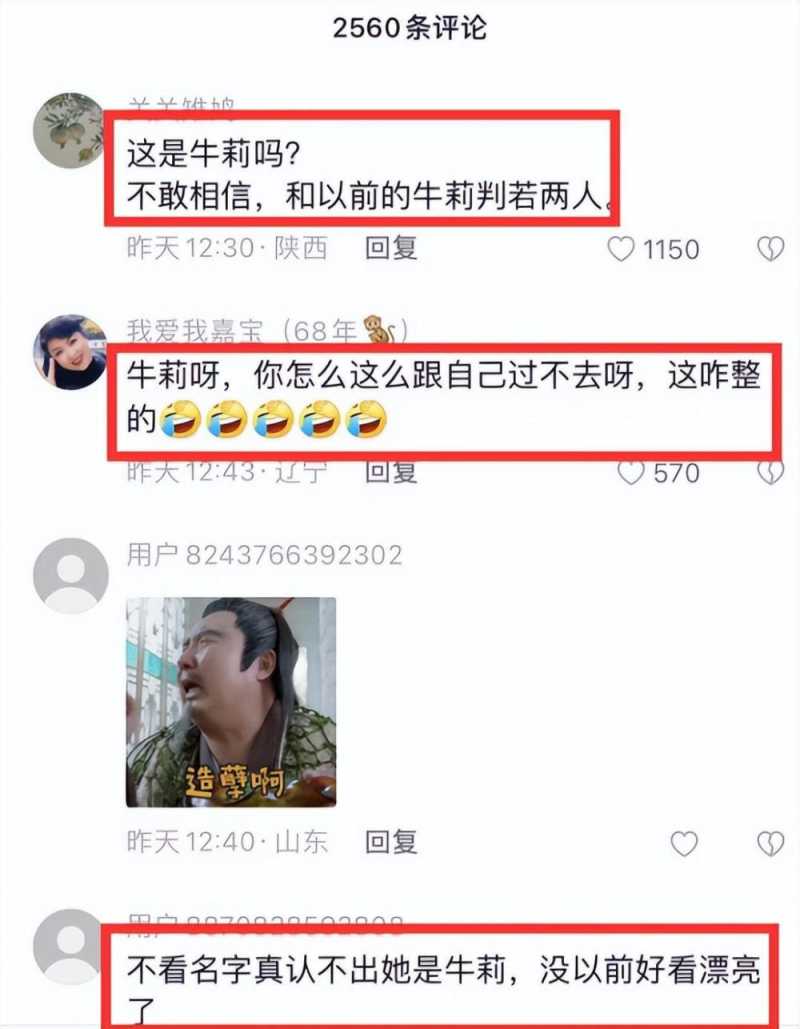The height and width of the screenshot is (1029, 800).
Task: View 我爱我嘉宝's profile picture
Action: [70, 352]
